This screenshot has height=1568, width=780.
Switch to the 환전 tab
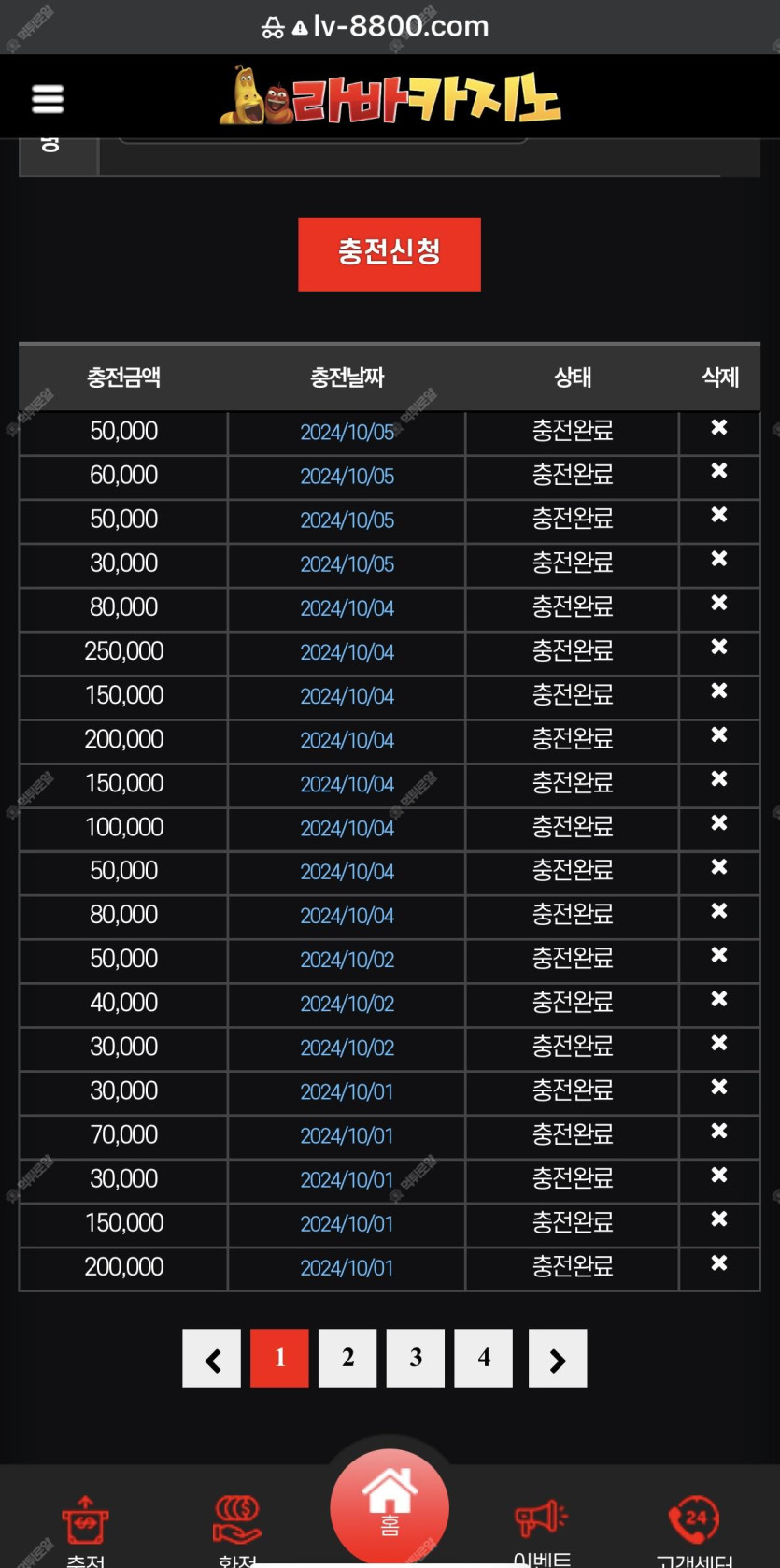237,1529
